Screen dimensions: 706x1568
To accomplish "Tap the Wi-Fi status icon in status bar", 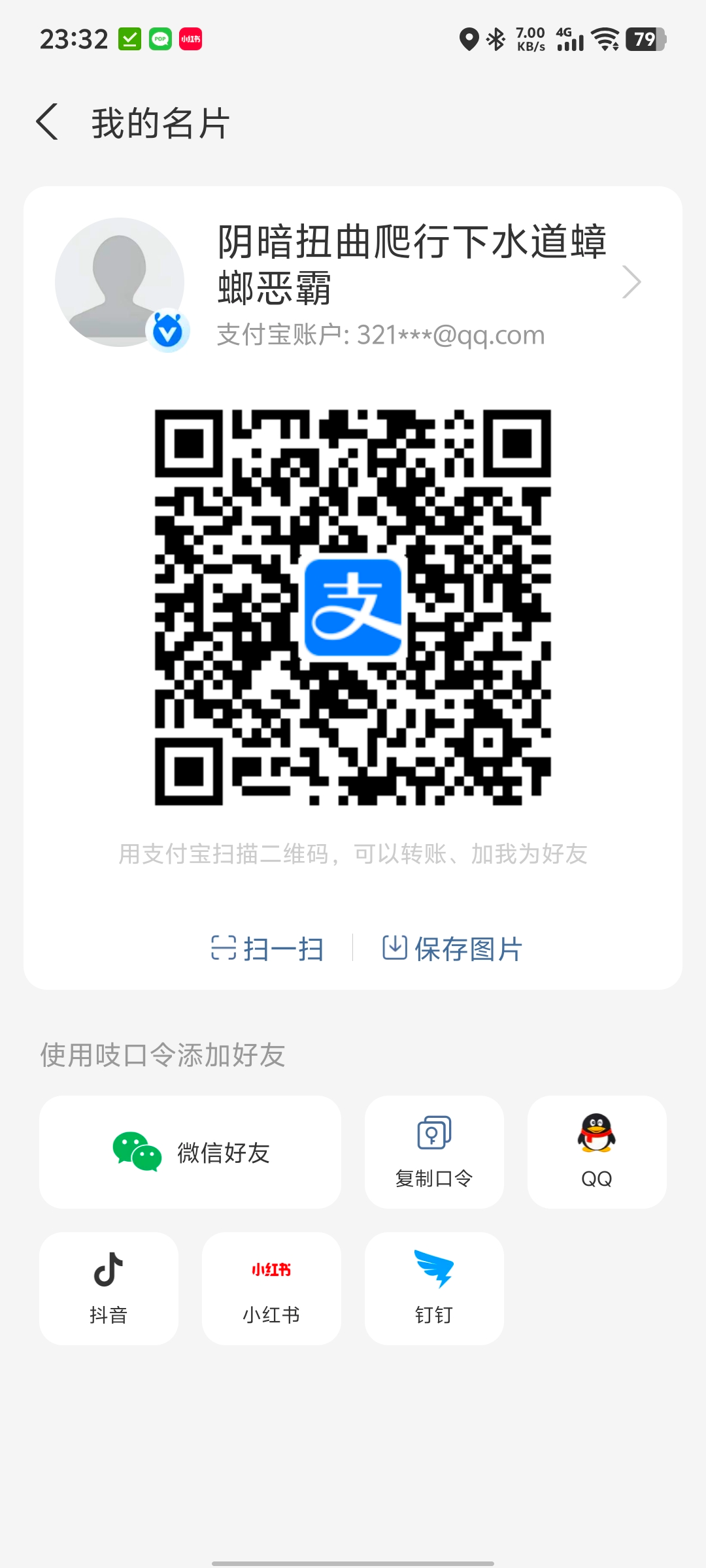I will 605,39.
